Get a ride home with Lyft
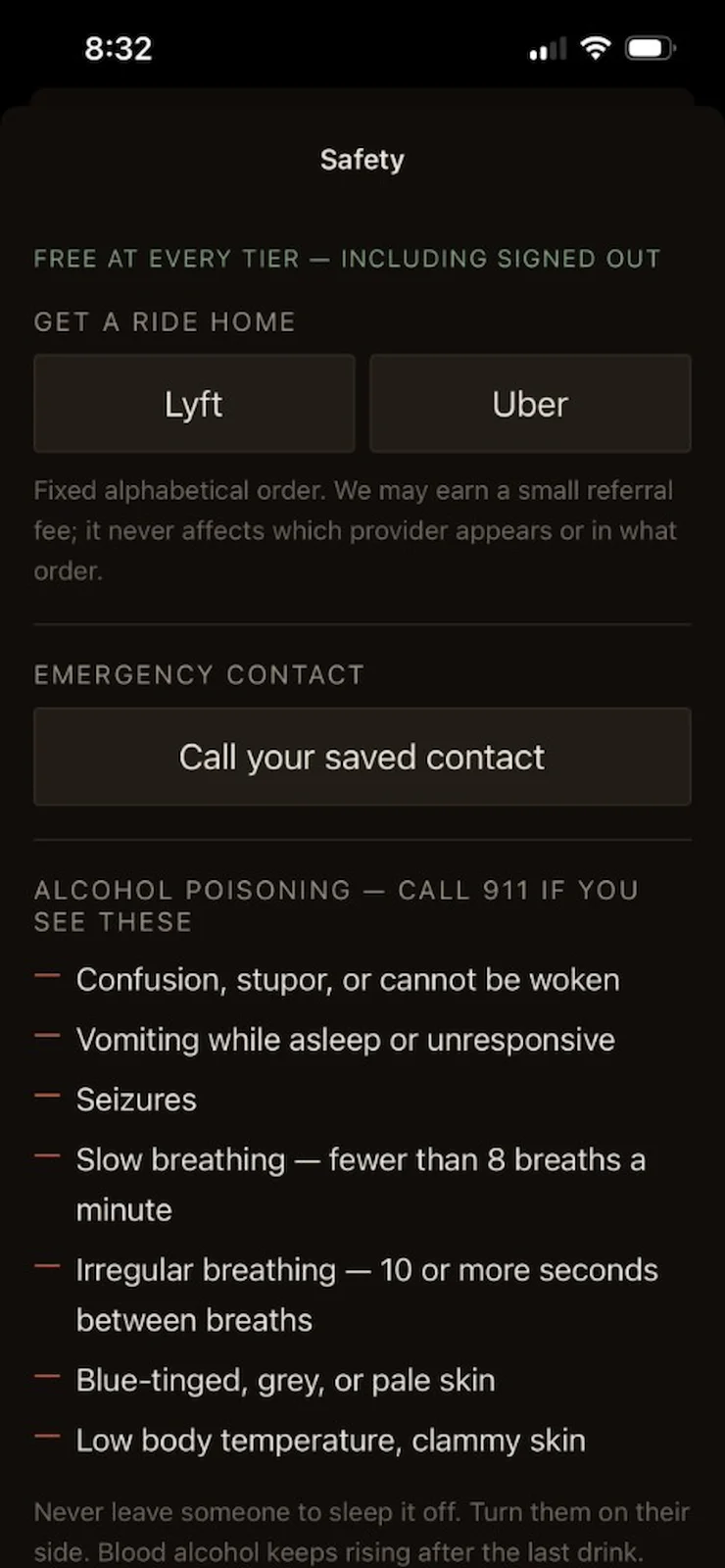Viewport: 725px width, 1568px height. [x=194, y=404]
